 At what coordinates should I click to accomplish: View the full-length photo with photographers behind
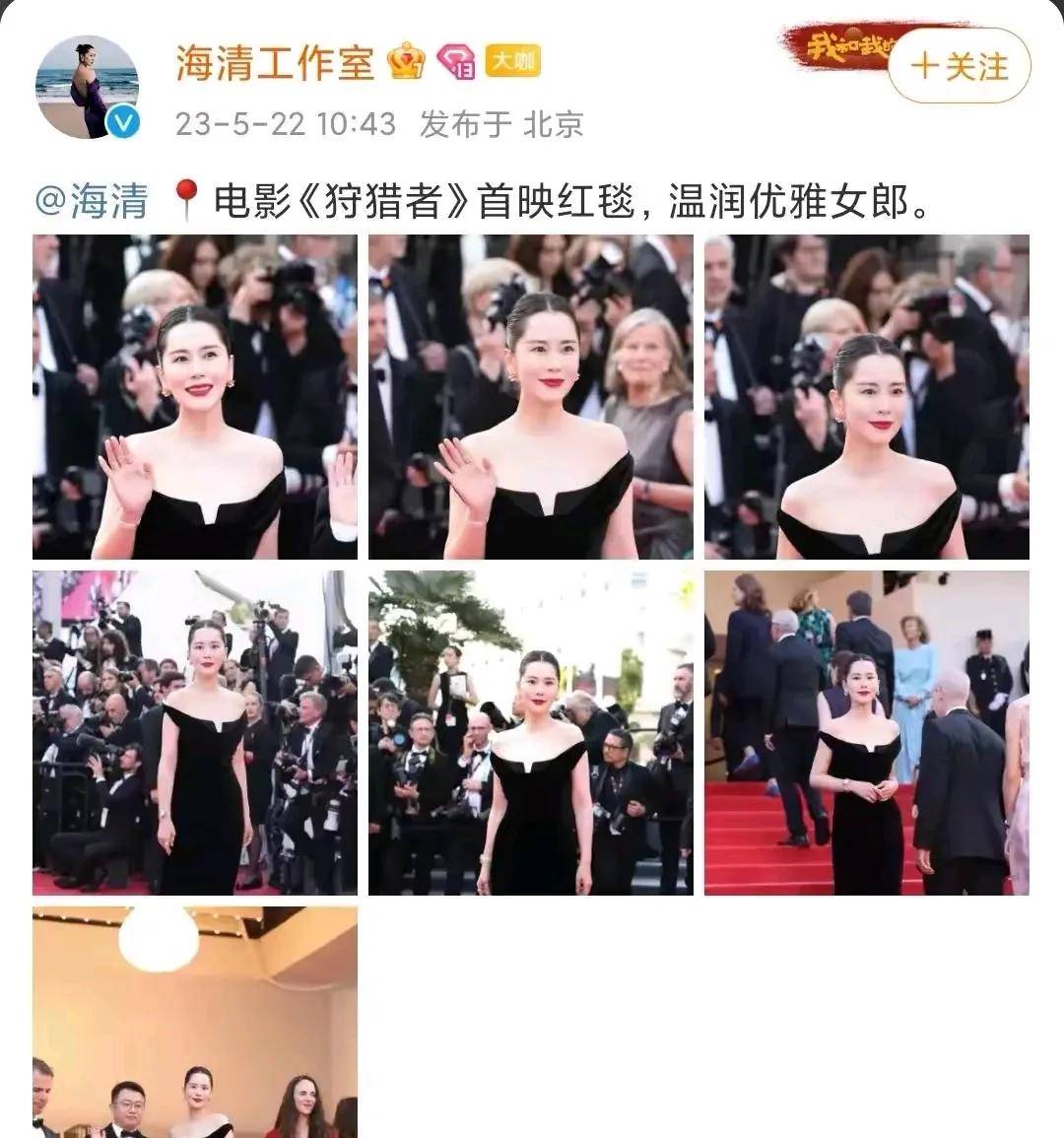pos(194,732)
